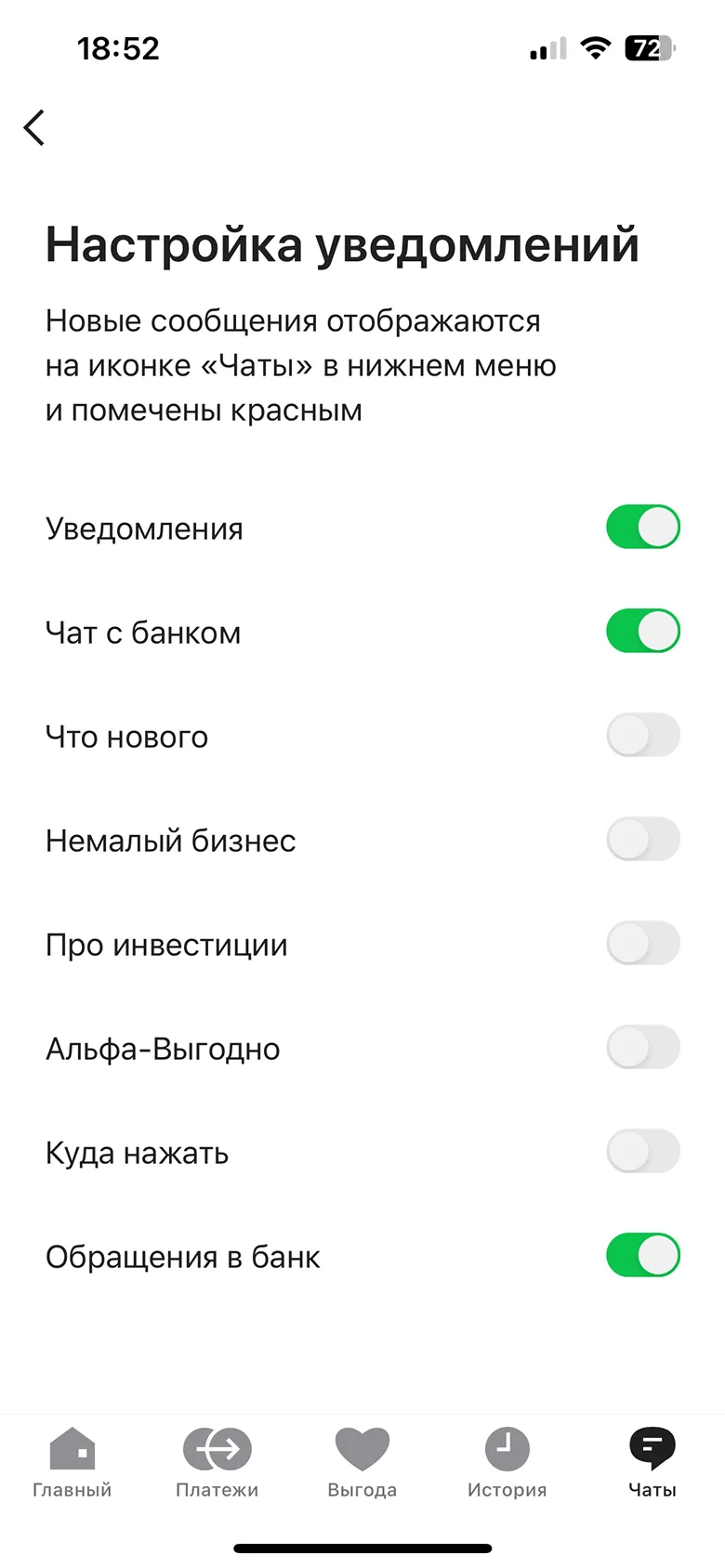Enable Про инвестиции notifications

click(x=643, y=944)
